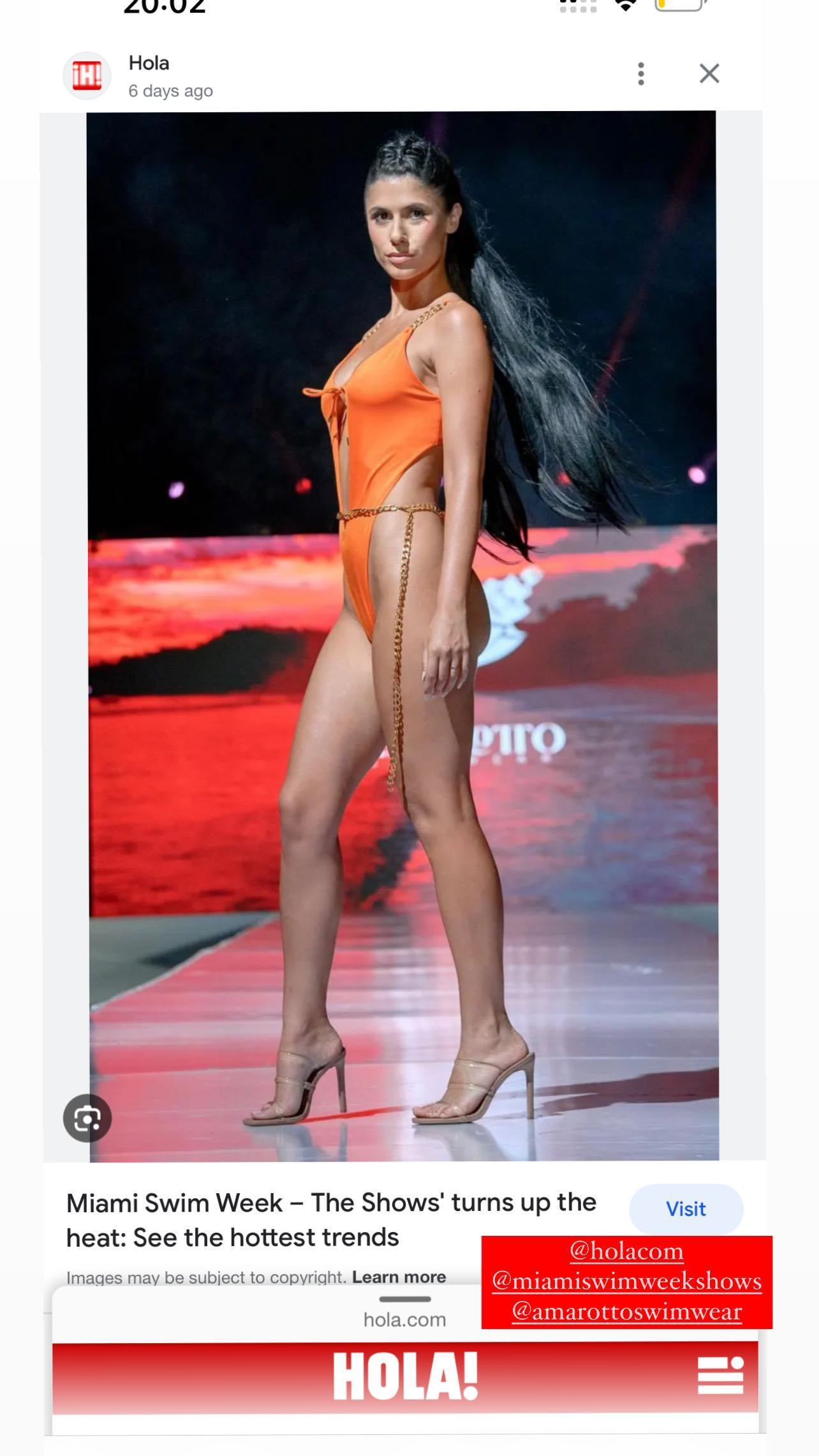Tap the Visit button
The width and height of the screenshot is (819, 1456).
[686, 1208]
